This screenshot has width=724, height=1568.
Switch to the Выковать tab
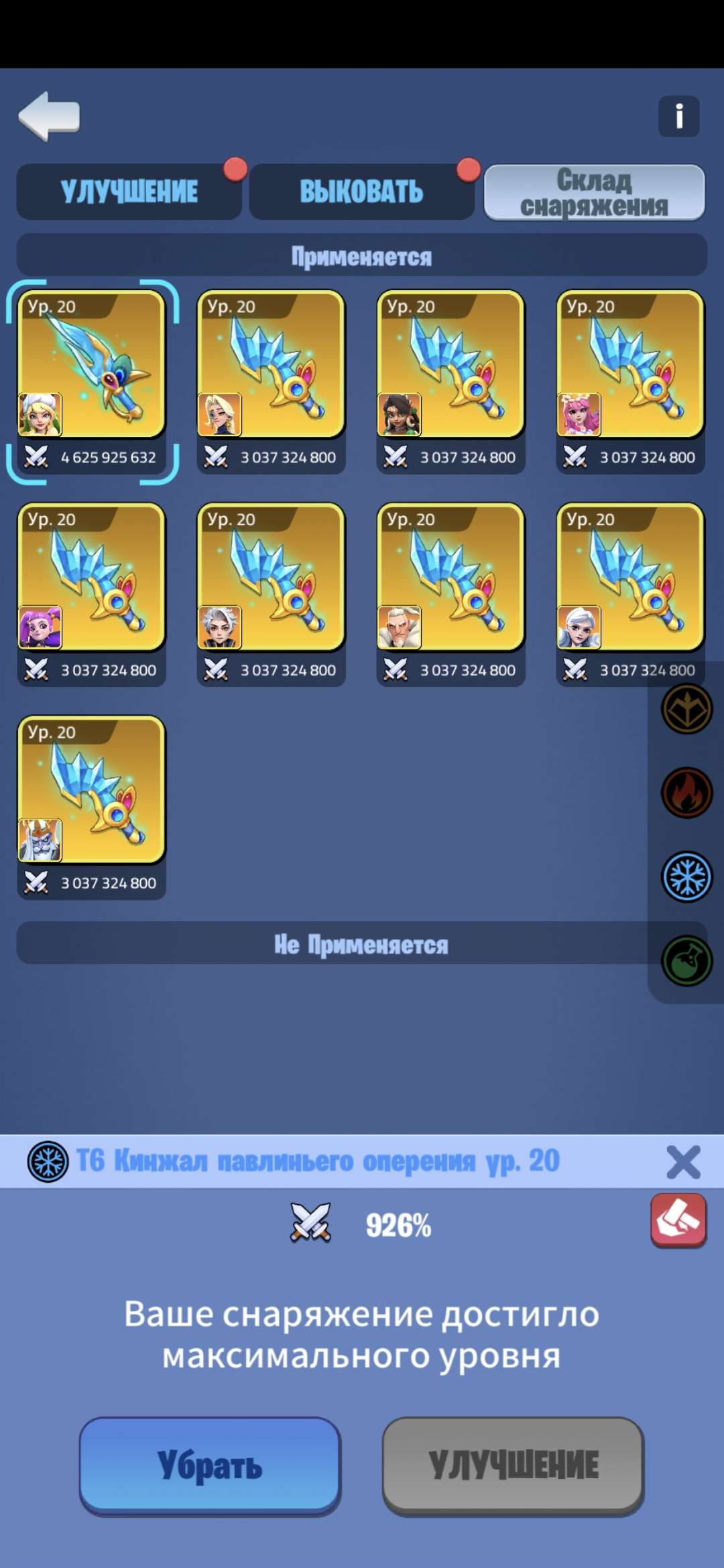(x=361, y=192)
